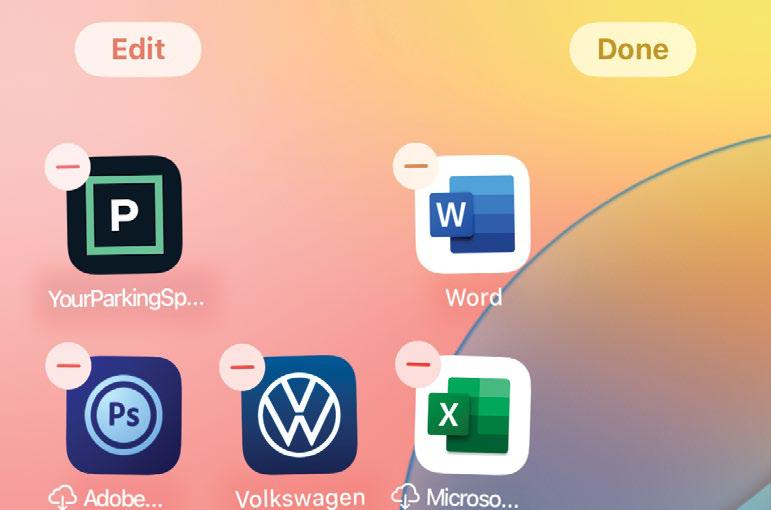Open the Volkswagen app icon
The height and width of the screenshot is (510, 771).
[x=299, y=415]
